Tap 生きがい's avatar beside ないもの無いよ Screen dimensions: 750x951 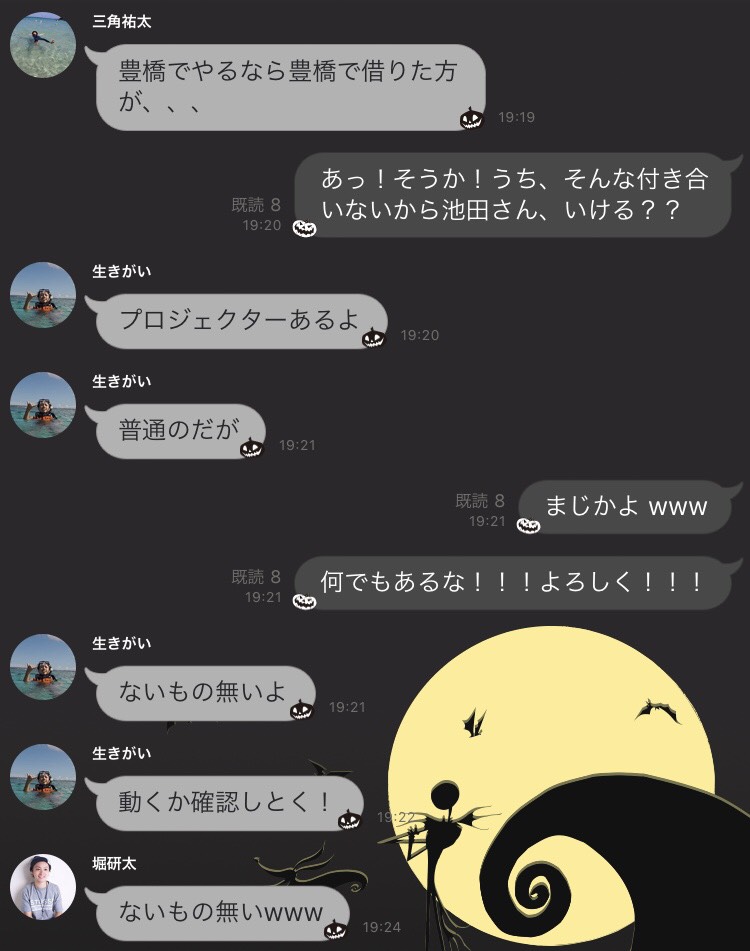(x=43, y=667)
